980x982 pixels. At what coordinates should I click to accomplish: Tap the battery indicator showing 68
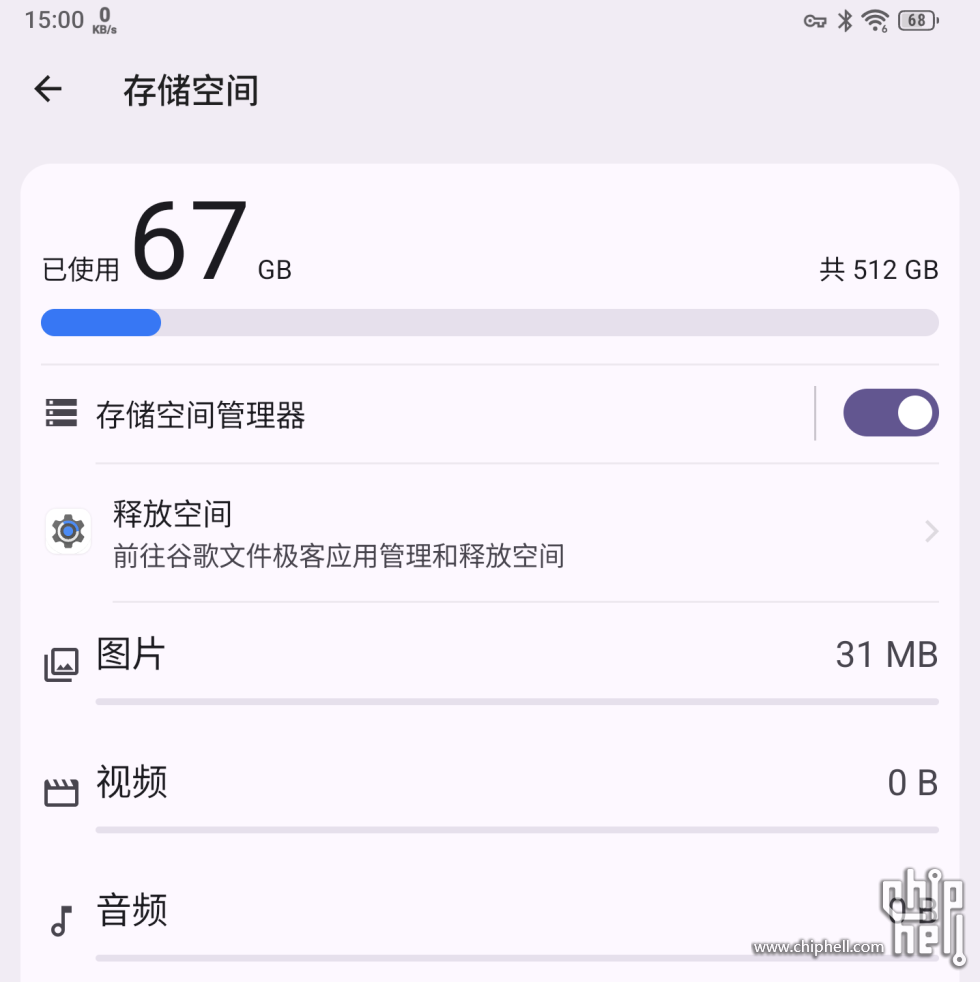[x=916, y=19]
